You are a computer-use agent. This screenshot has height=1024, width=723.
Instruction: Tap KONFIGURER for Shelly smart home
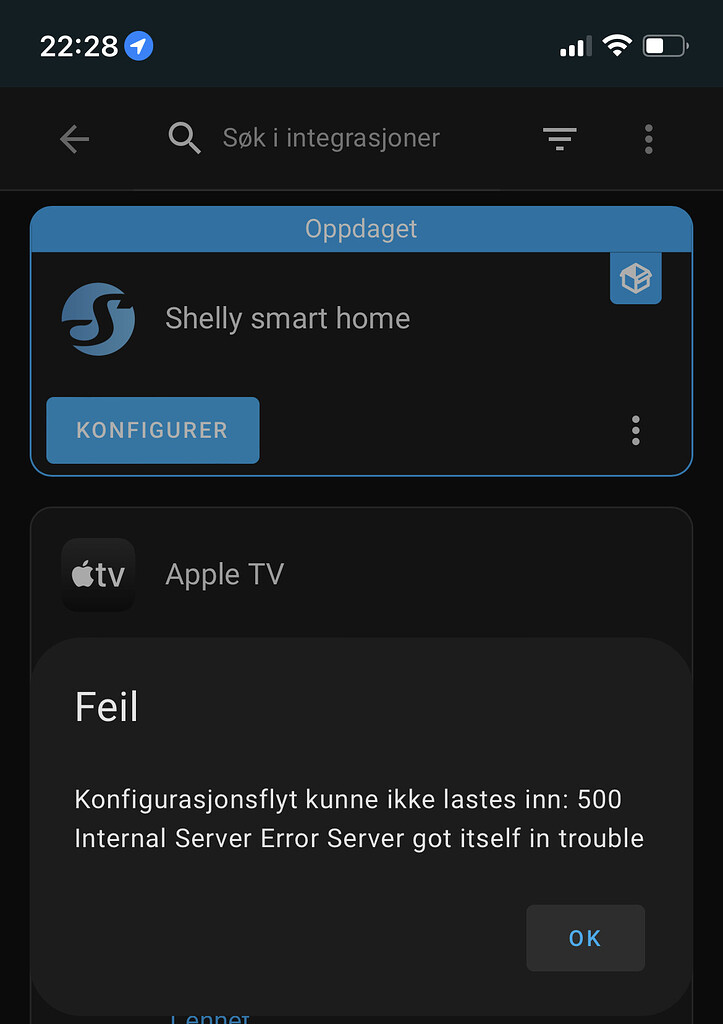(152, 430)
